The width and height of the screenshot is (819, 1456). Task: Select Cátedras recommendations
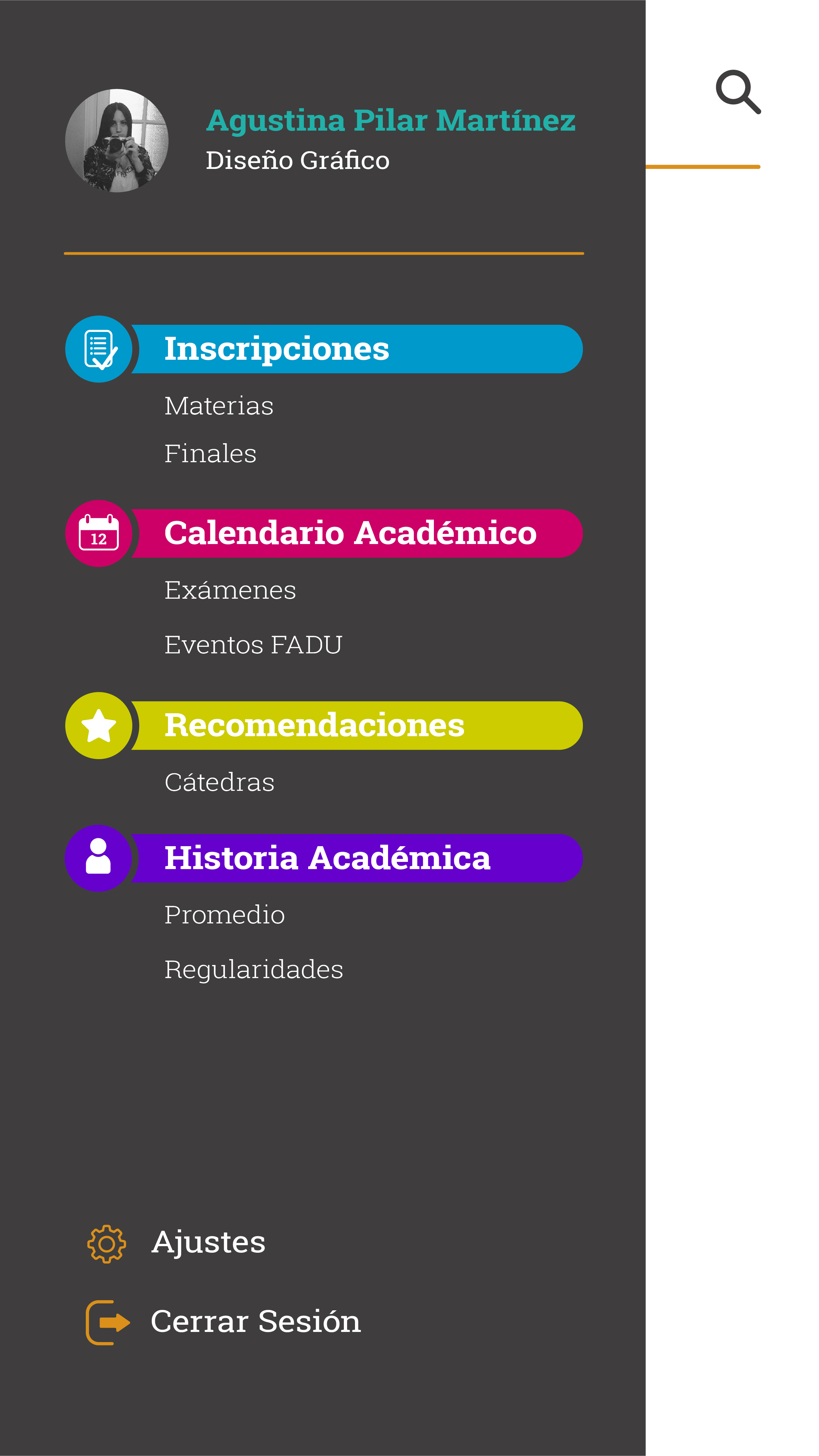219,782
